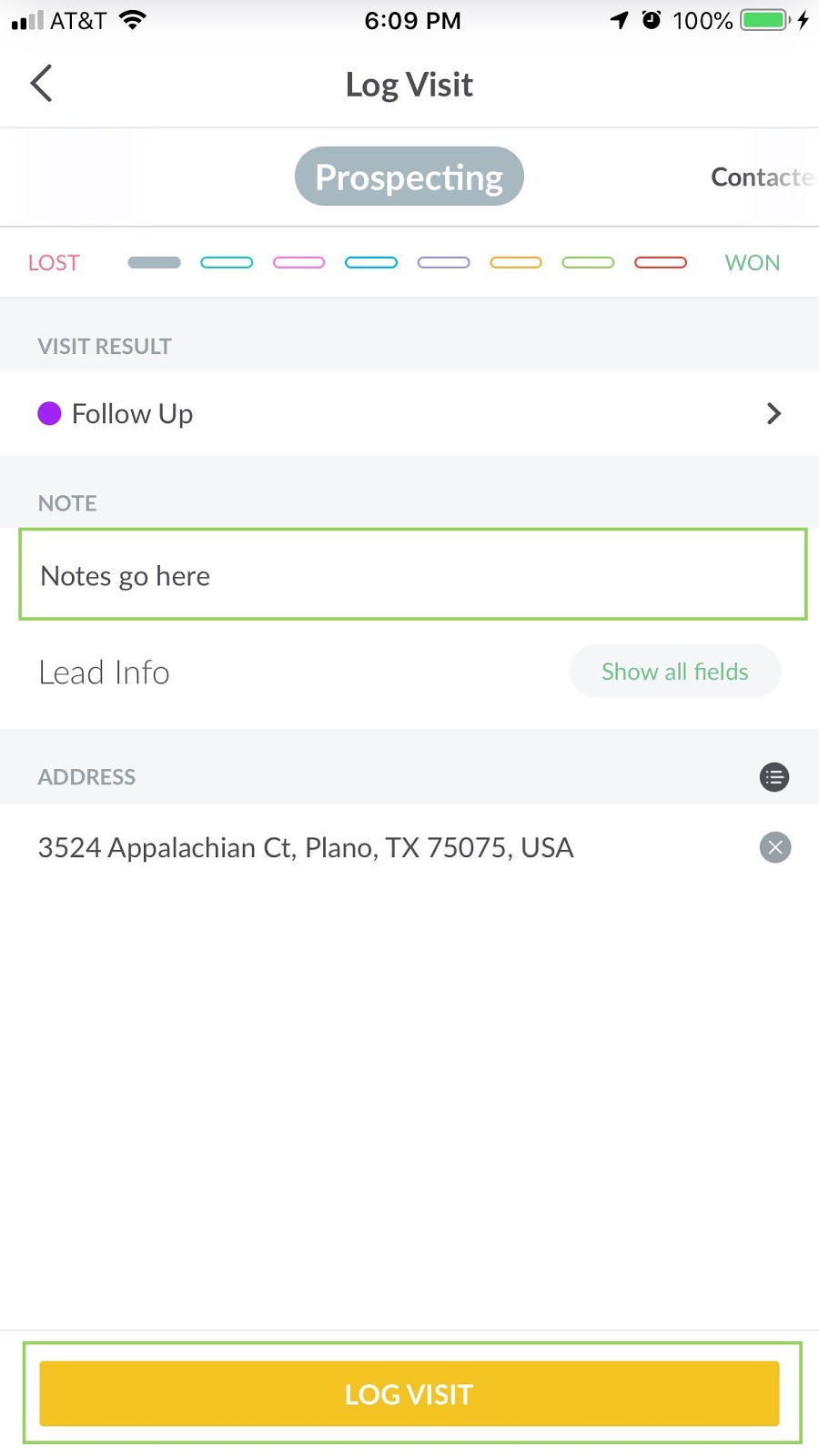Image resolution: width=819 pixels, height=1456 pixels.
Task: Edit the note field
Action: click(413, 575)
